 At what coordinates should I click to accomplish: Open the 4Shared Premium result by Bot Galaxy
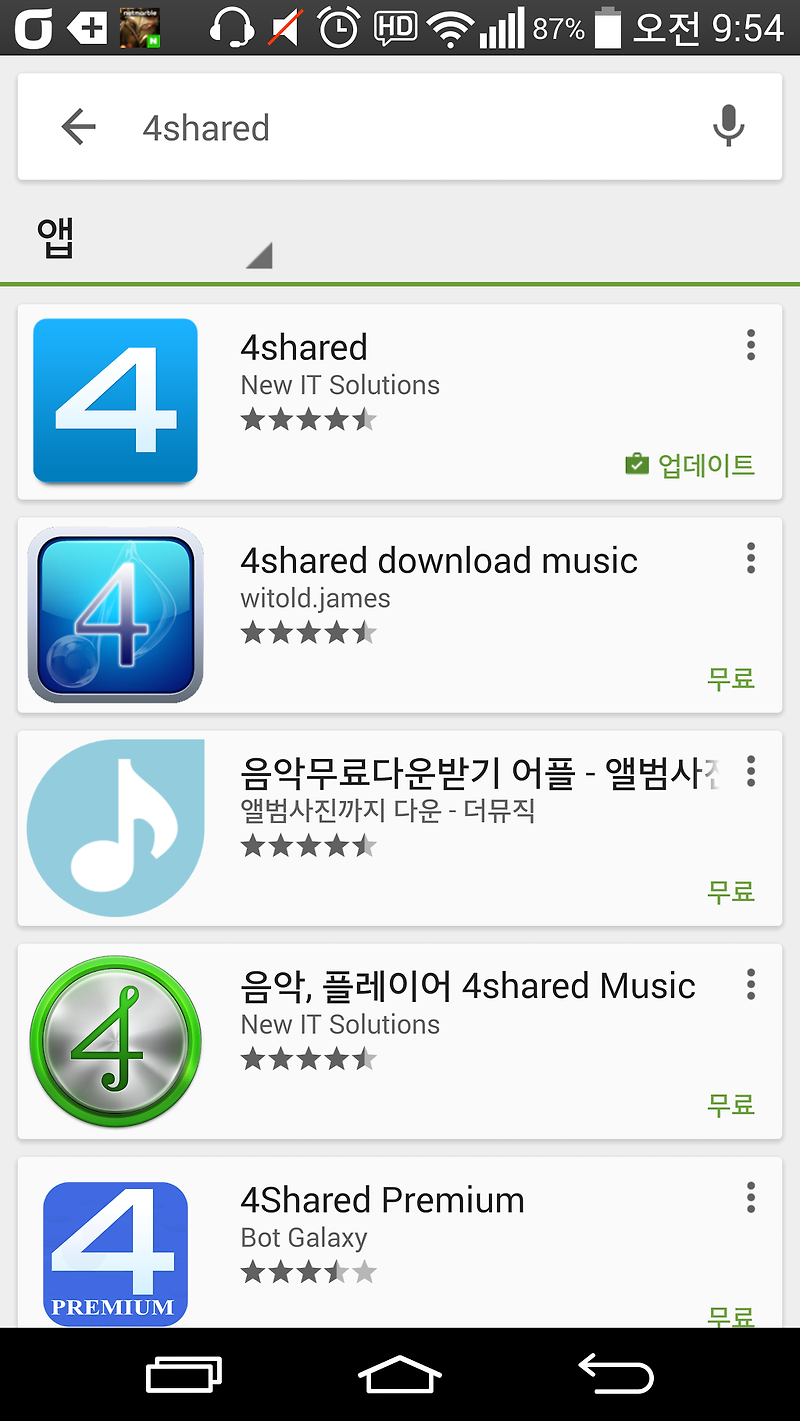[x=400, y=1243]
